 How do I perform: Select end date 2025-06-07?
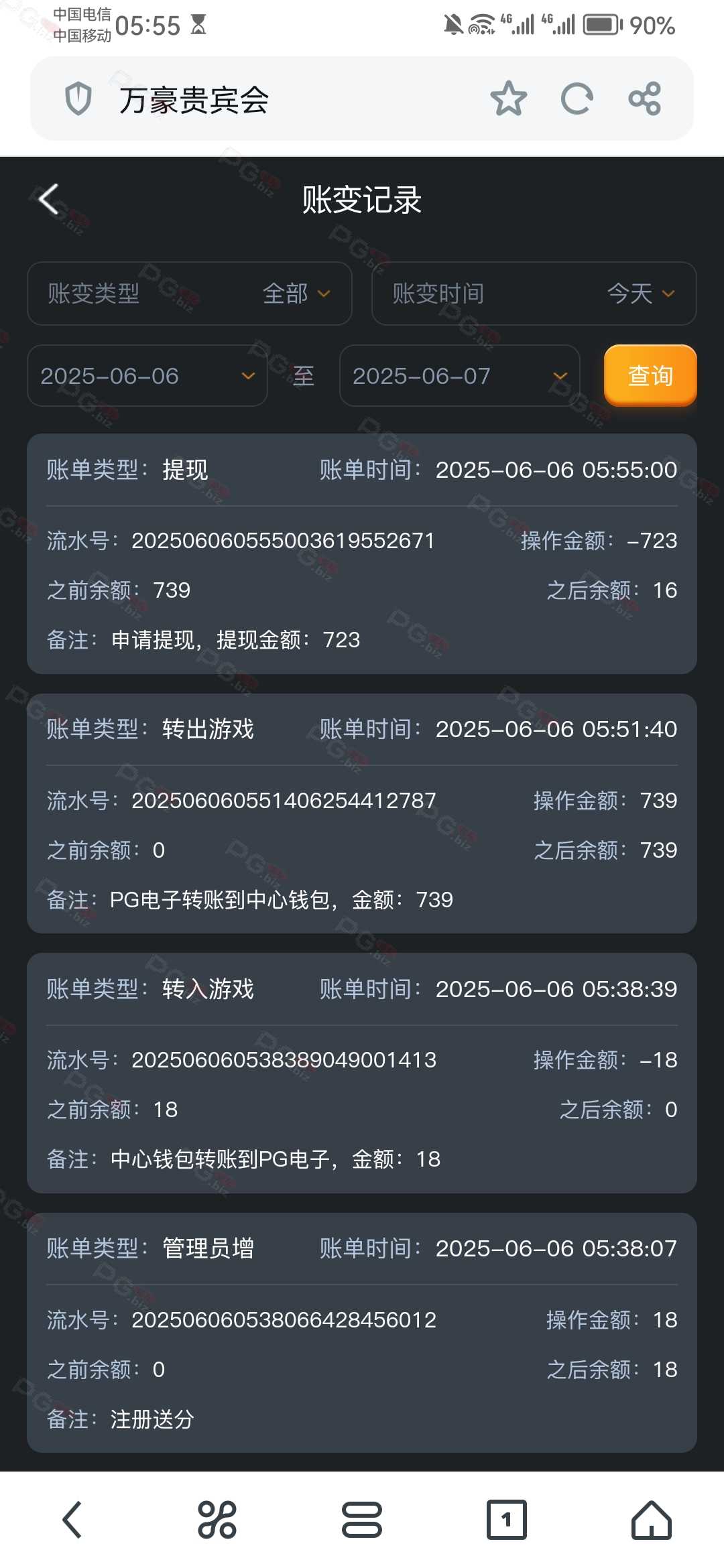[x=460, y=376]
